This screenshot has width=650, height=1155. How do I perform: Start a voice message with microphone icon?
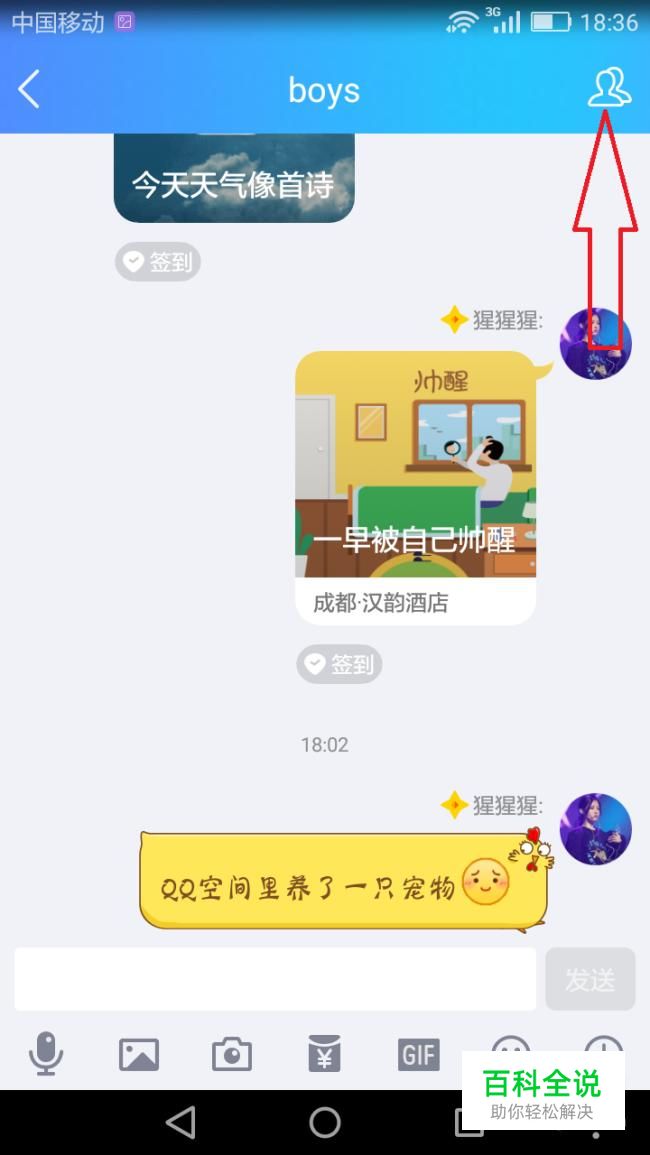[x=46, y=1053]
